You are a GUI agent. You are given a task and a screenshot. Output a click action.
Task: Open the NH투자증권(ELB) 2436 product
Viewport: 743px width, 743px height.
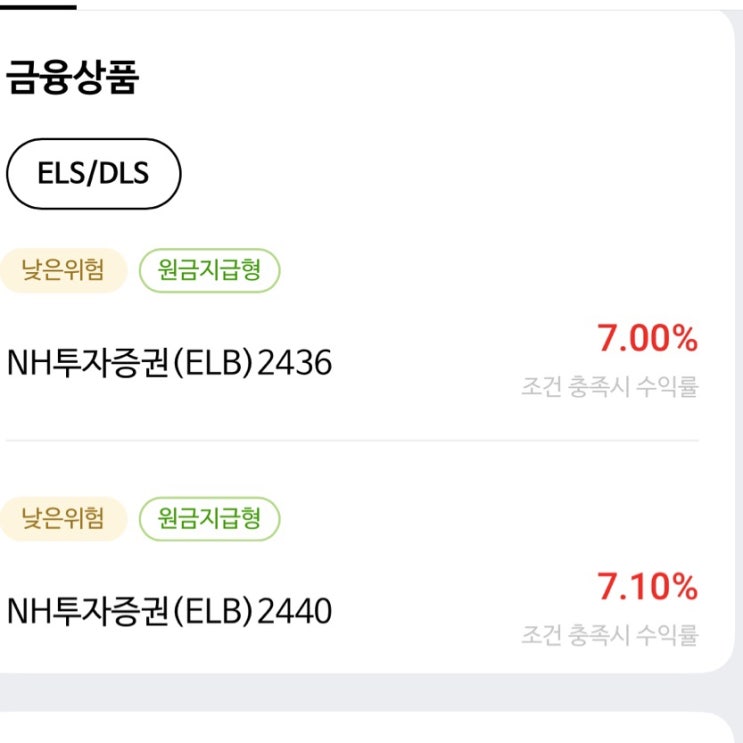352,335
